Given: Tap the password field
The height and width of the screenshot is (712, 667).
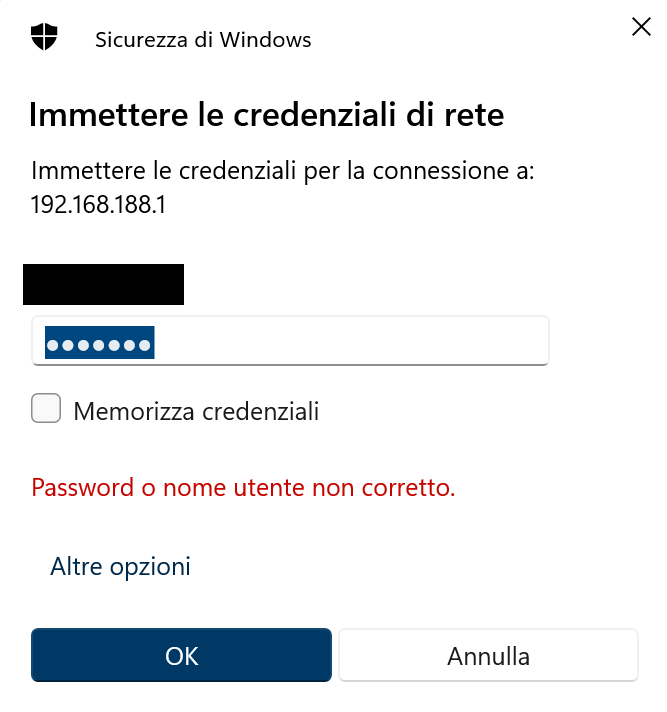Looking at the screenshot, I should [x=290, y=342].
